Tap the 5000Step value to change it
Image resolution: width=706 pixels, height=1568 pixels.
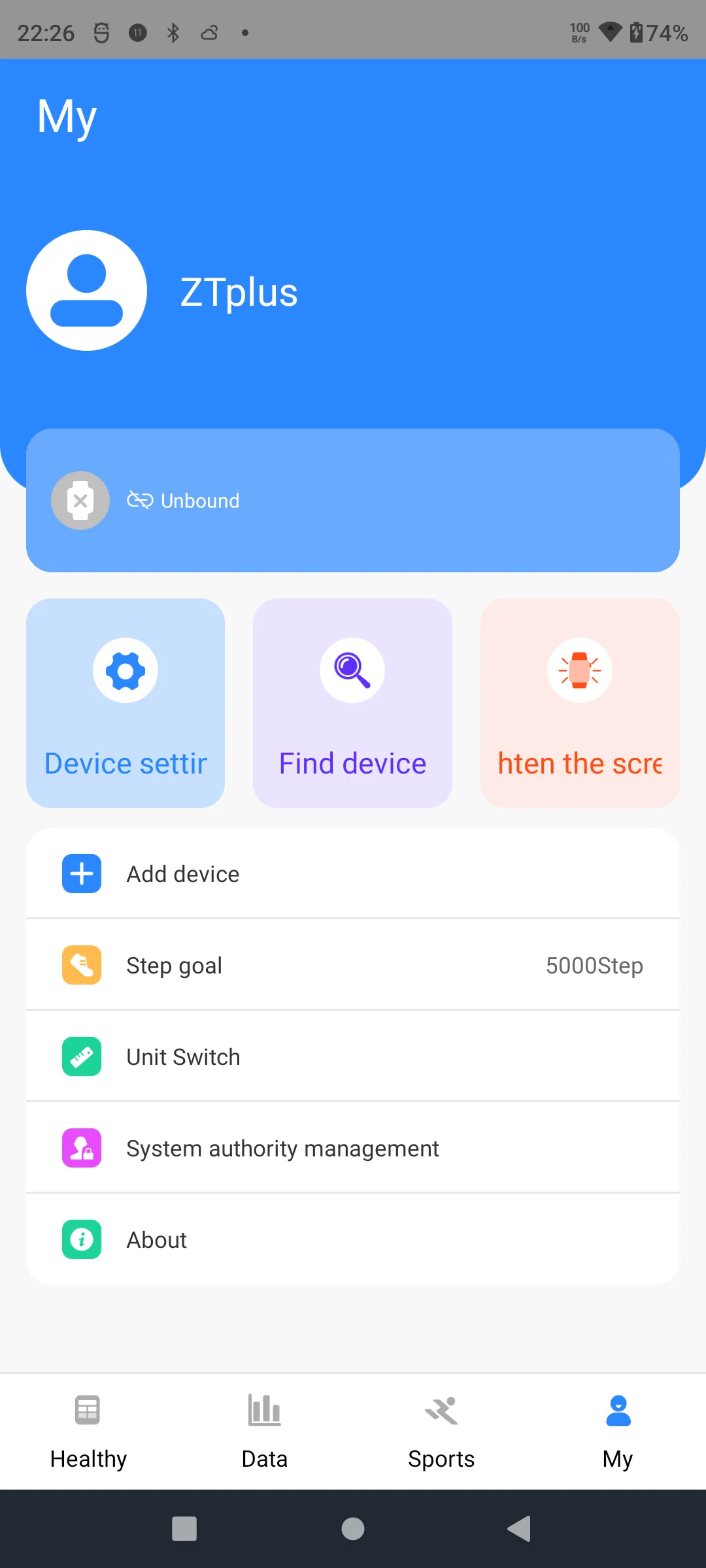tap(594, 965)
